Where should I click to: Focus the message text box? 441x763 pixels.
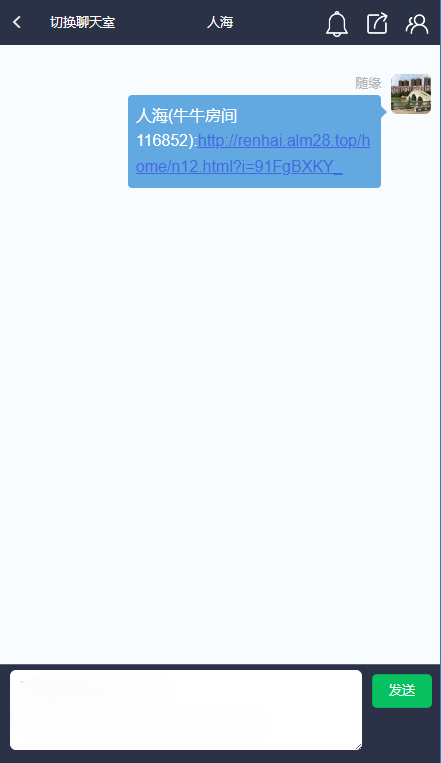click(186, 710)
